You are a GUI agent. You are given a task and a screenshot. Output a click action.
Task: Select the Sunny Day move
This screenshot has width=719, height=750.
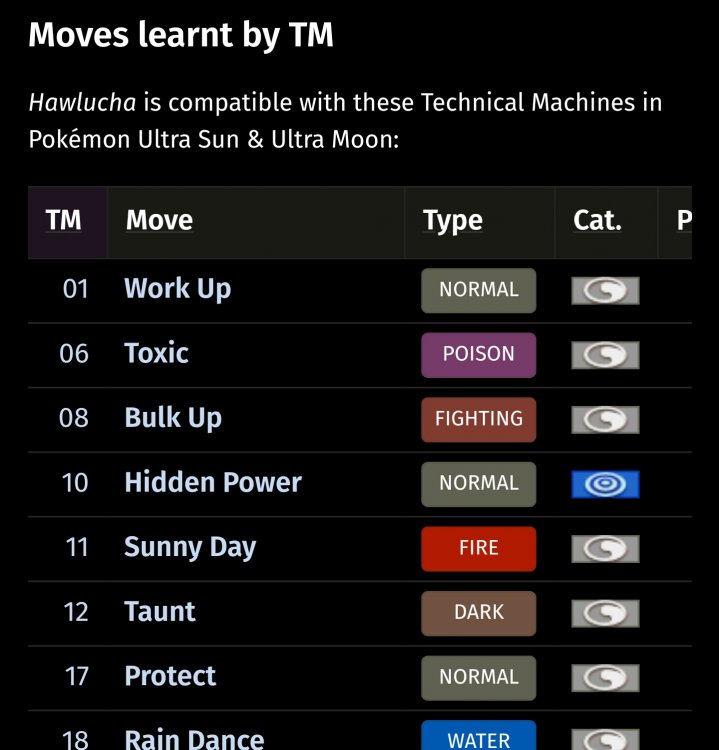coord(189,547)
